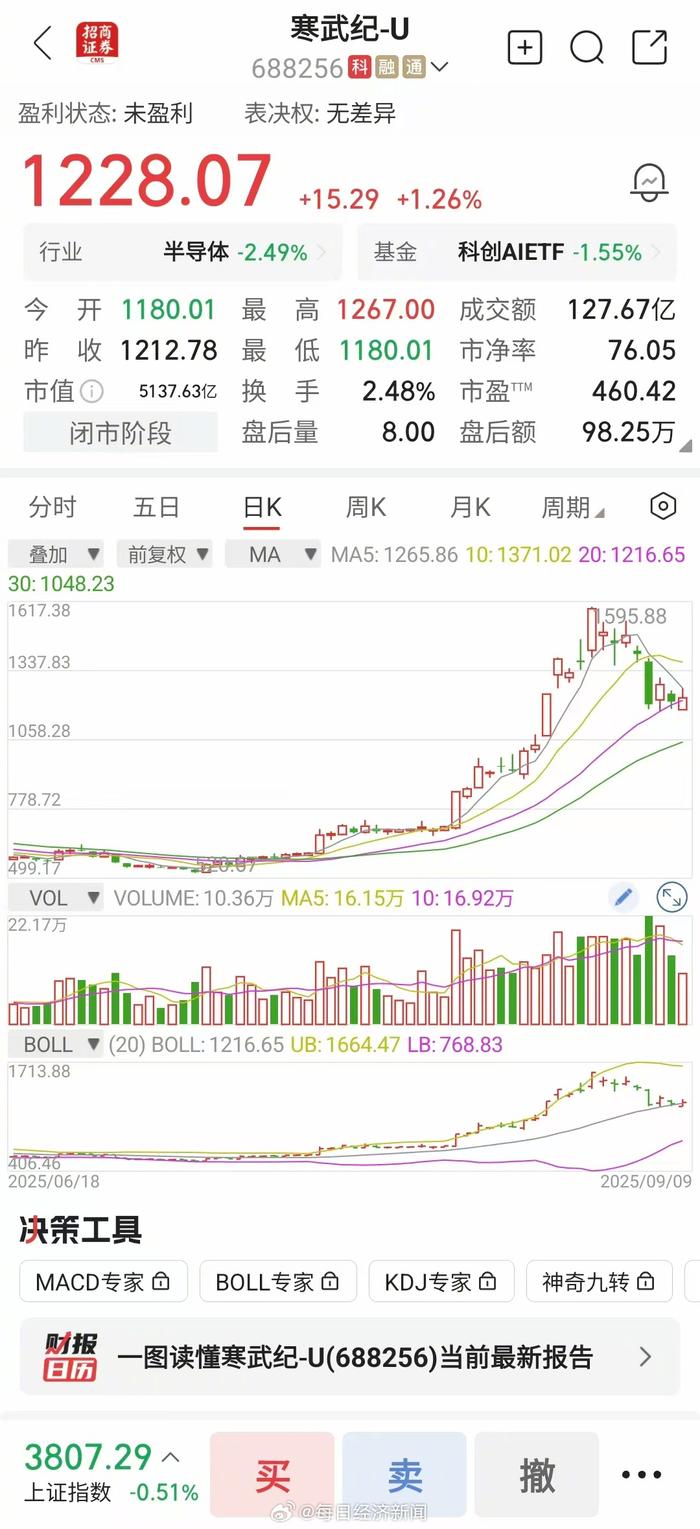The image size is (700, 1529).
Task: Open the VOL indicator dropdown
Action: (55, 898)
